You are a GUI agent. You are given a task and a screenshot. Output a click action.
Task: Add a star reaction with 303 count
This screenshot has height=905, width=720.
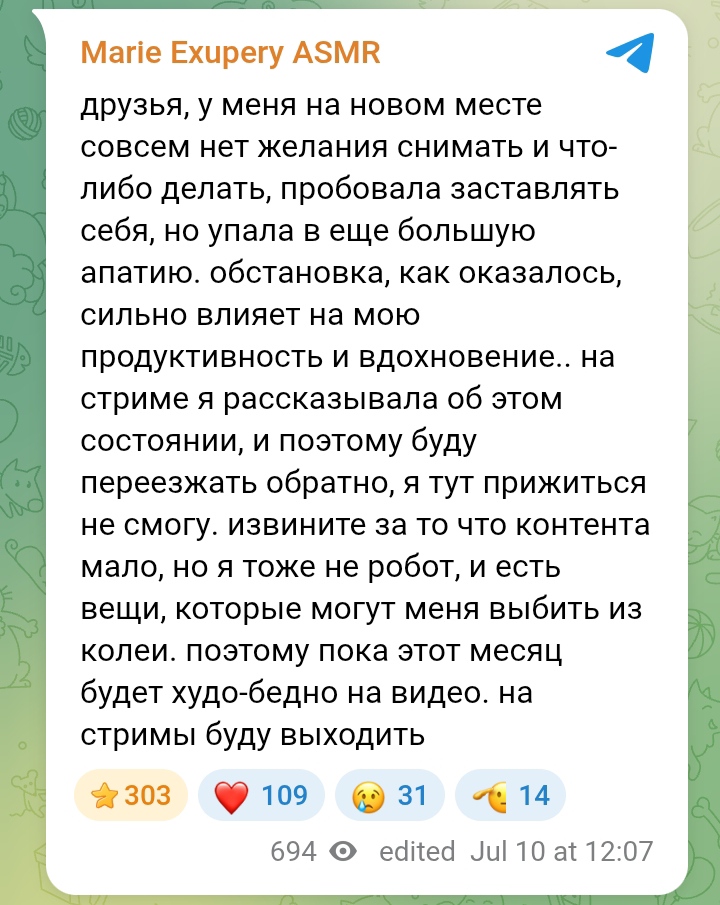click(x=132, y=795)
